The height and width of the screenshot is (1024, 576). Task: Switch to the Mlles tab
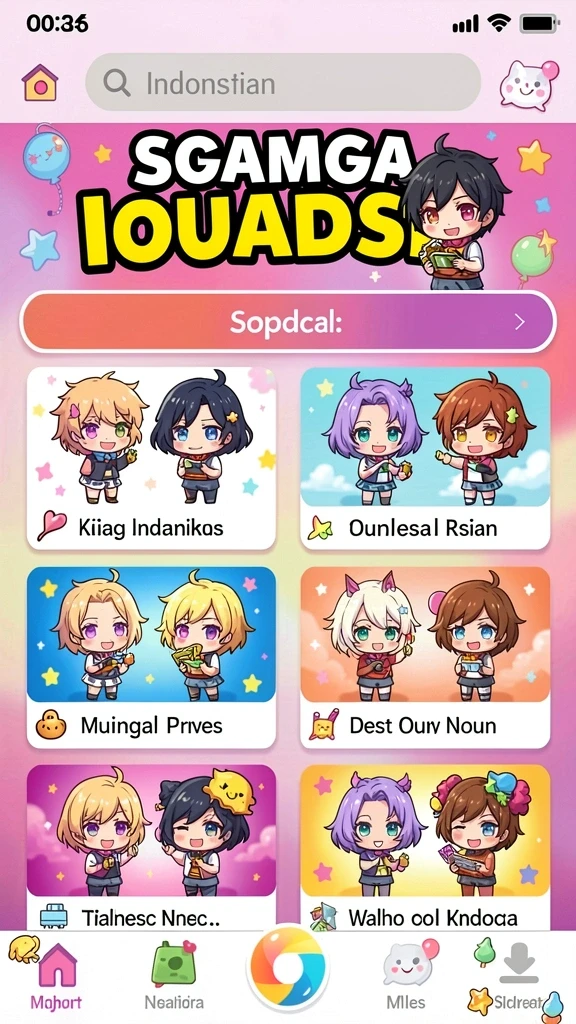click(406, 976)
